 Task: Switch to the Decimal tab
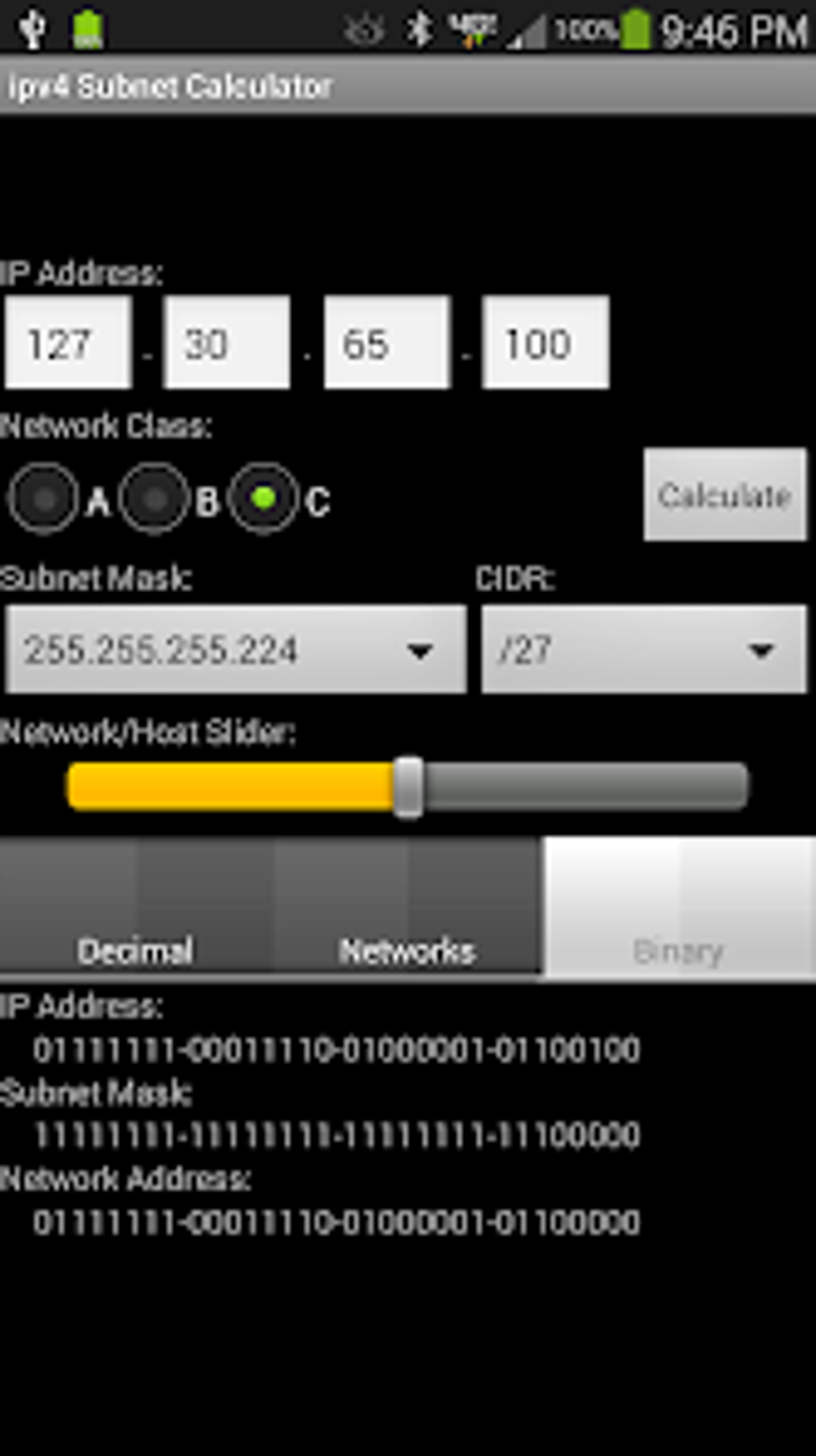coord(135,907)
